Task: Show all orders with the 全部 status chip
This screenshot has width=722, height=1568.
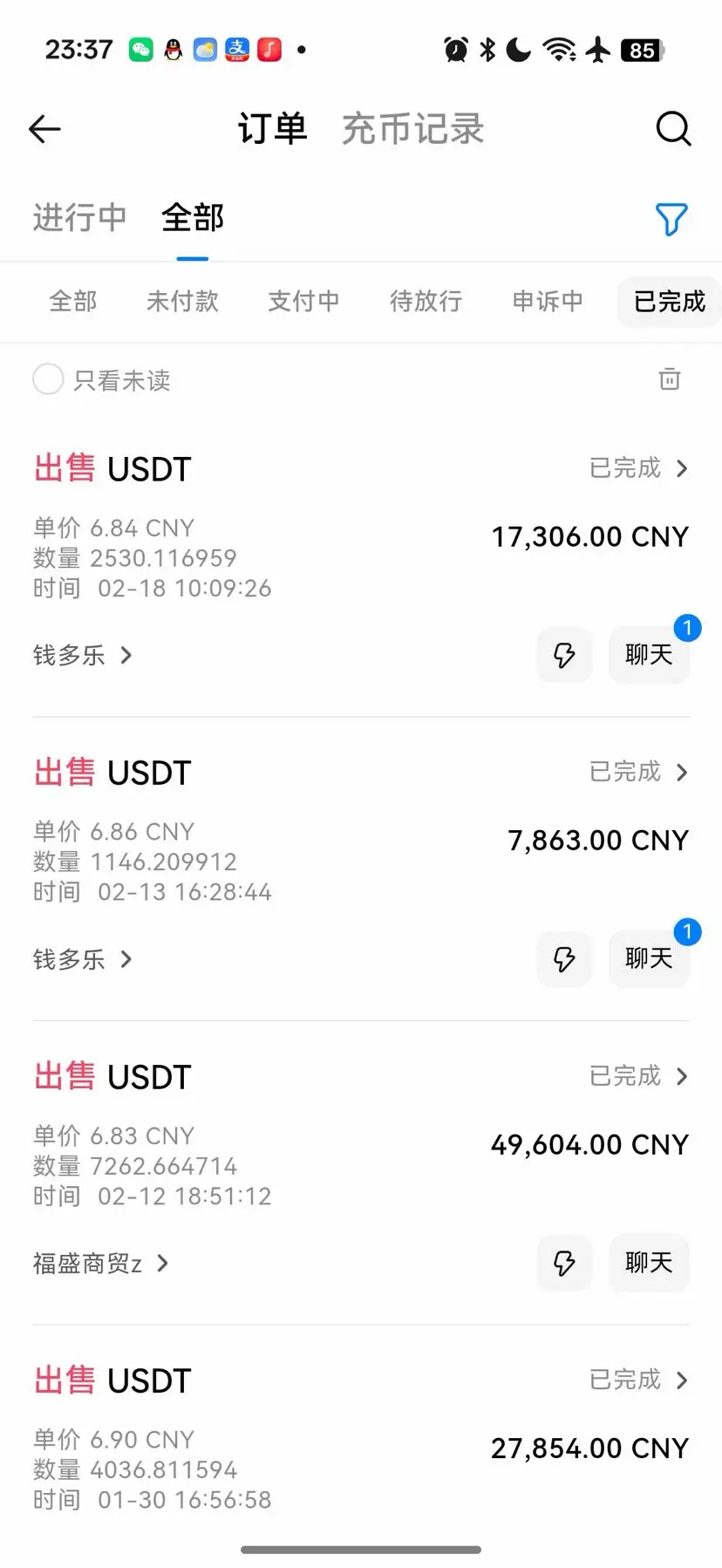Action: [x=72, y=302]
